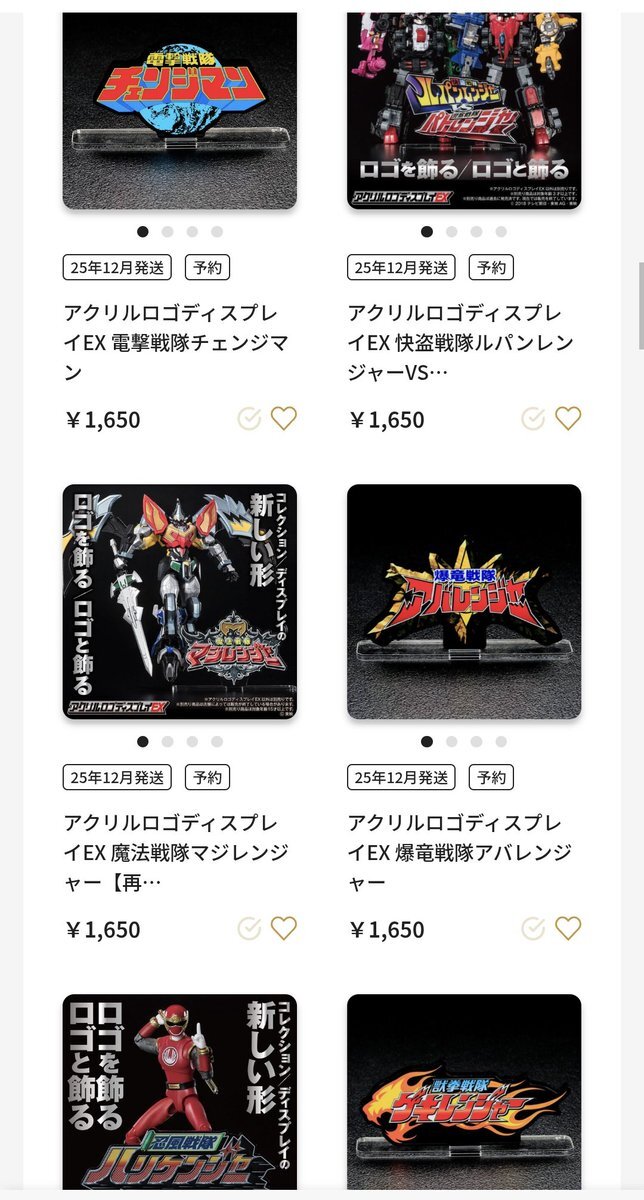Favorite the Lupinranger VS Patranger item
This screenshot has height=1200, width=644.
[x=568, y=419]
